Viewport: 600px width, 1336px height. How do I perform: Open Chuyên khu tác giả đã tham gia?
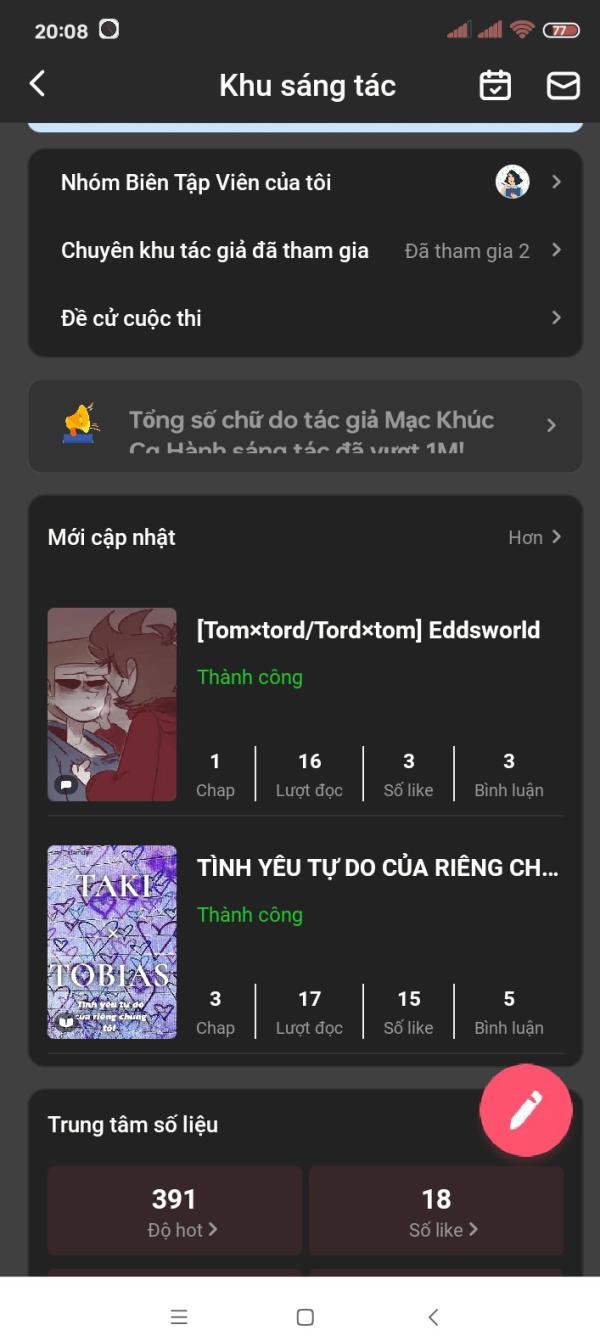[x=305, y=251]
